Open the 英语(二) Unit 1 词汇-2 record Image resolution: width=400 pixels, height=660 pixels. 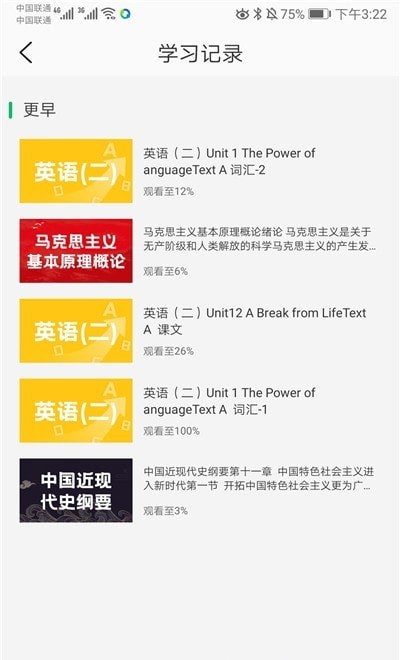(x=200, y=171)
